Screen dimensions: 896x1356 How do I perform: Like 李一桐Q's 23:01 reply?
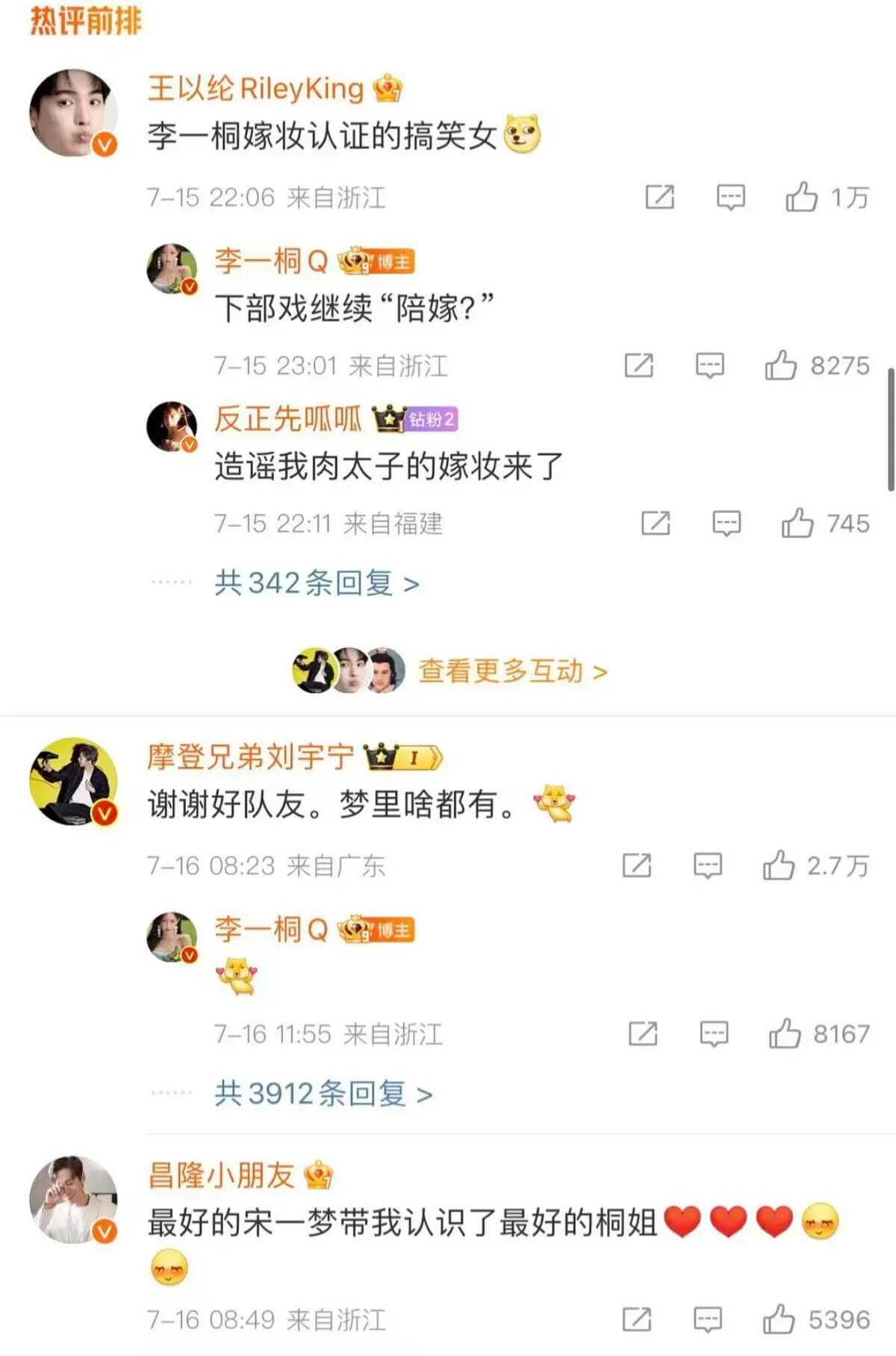[x=780, y=365]
